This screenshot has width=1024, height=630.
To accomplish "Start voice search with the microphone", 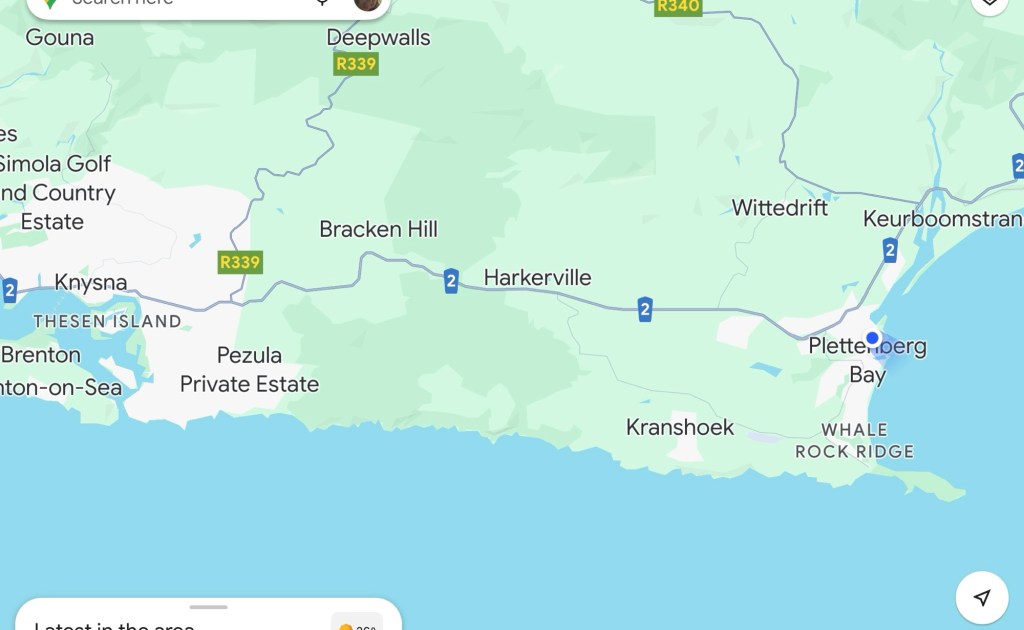I will tap(322, 3).
